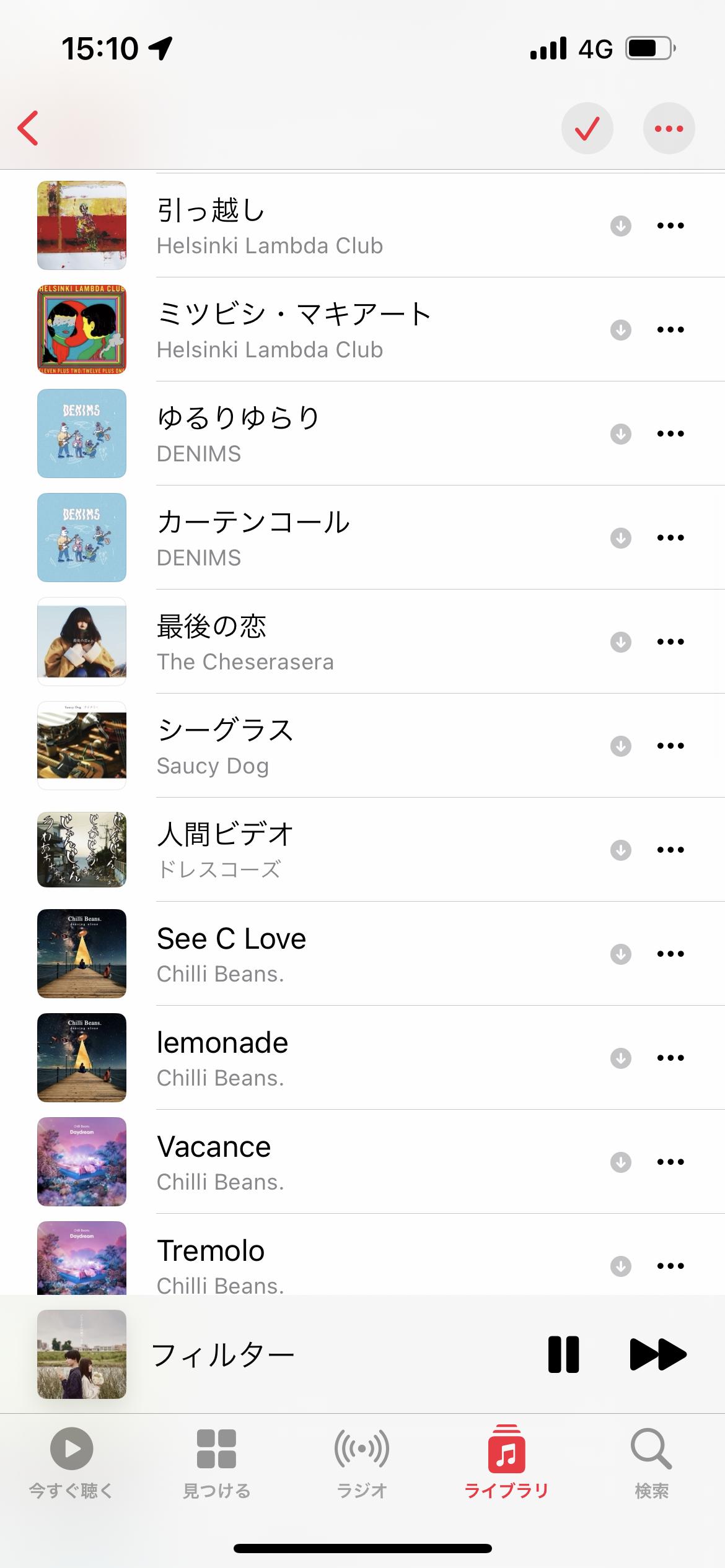This screenshot has height=1568, width=725.
Task: Skip to the next track
Action: pyautogui.click(x=657, y=1354)
